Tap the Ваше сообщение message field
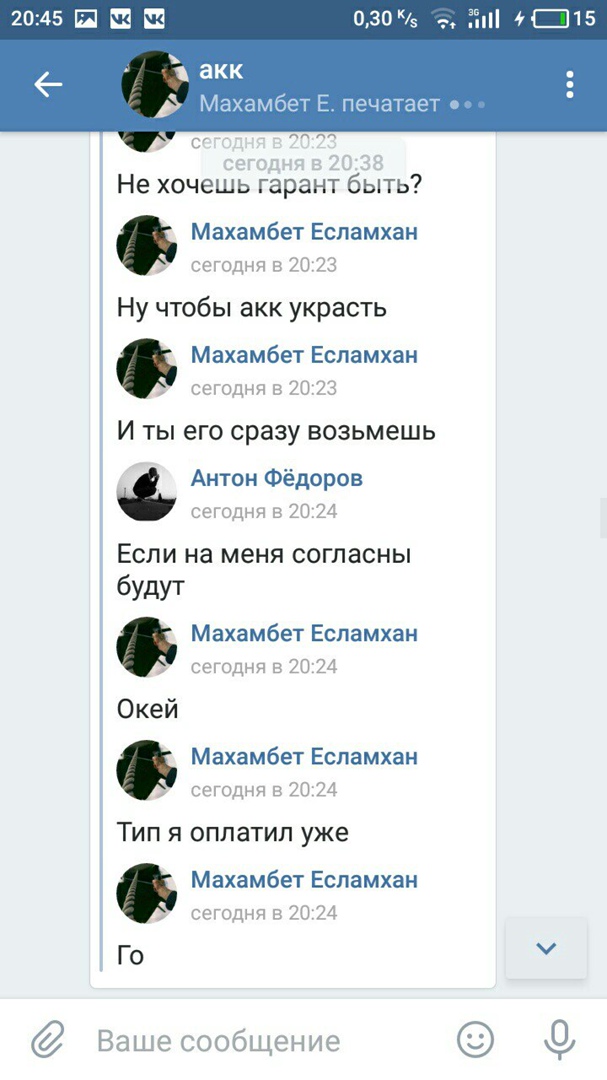 point(260,1041)
